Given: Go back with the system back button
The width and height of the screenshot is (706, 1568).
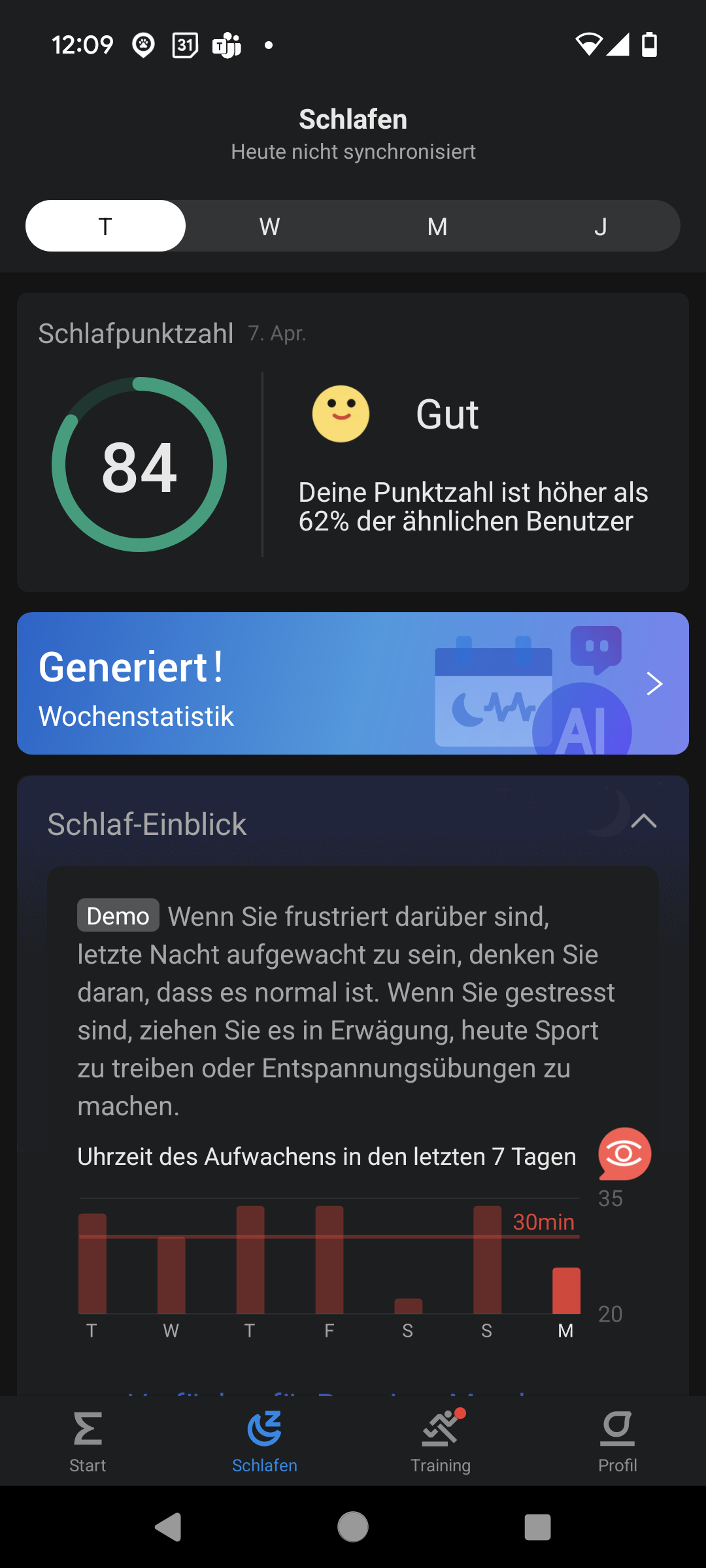Looking at the screenshot, I should tap(168, 1527).
